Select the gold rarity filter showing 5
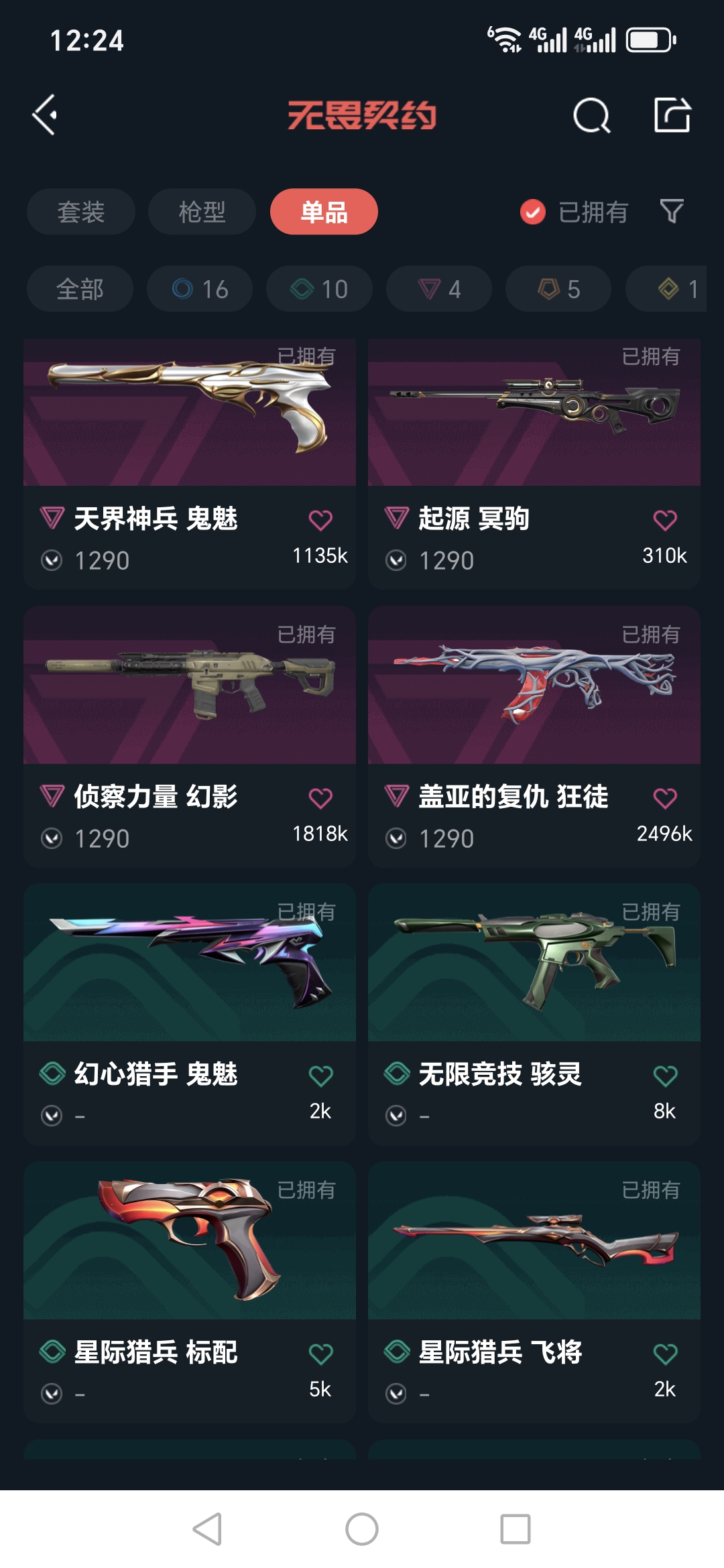 [x=560, y=288]
